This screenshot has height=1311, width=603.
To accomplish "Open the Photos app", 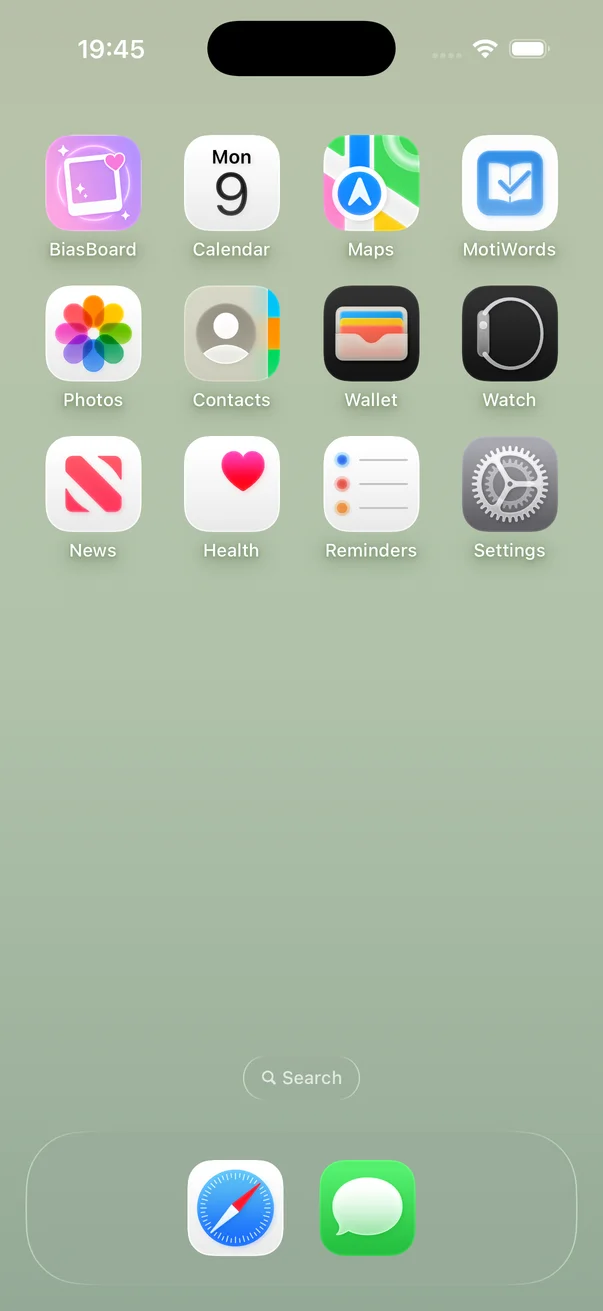I will click(x=93, y=333).
